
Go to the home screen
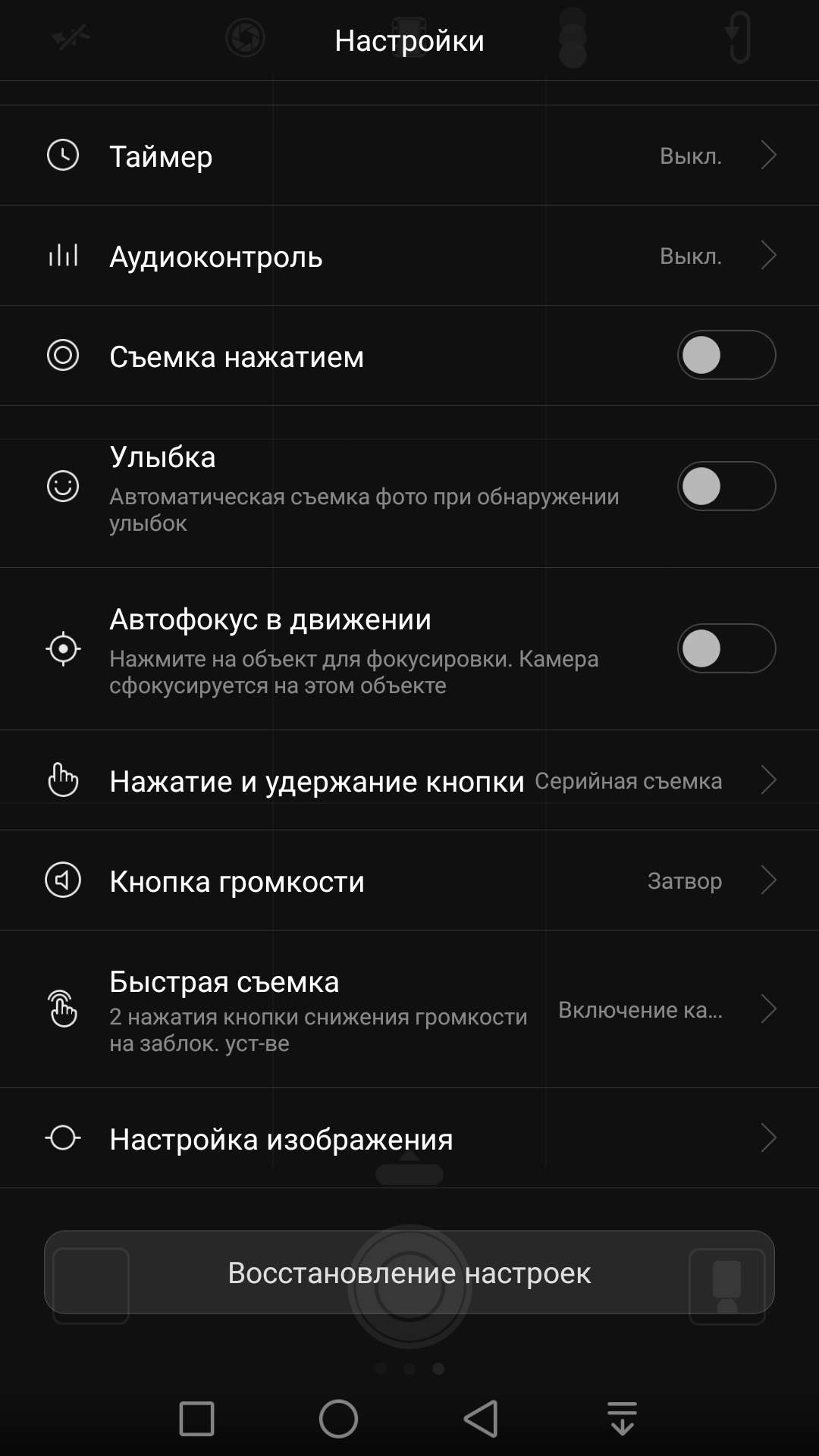point(338,1419)
